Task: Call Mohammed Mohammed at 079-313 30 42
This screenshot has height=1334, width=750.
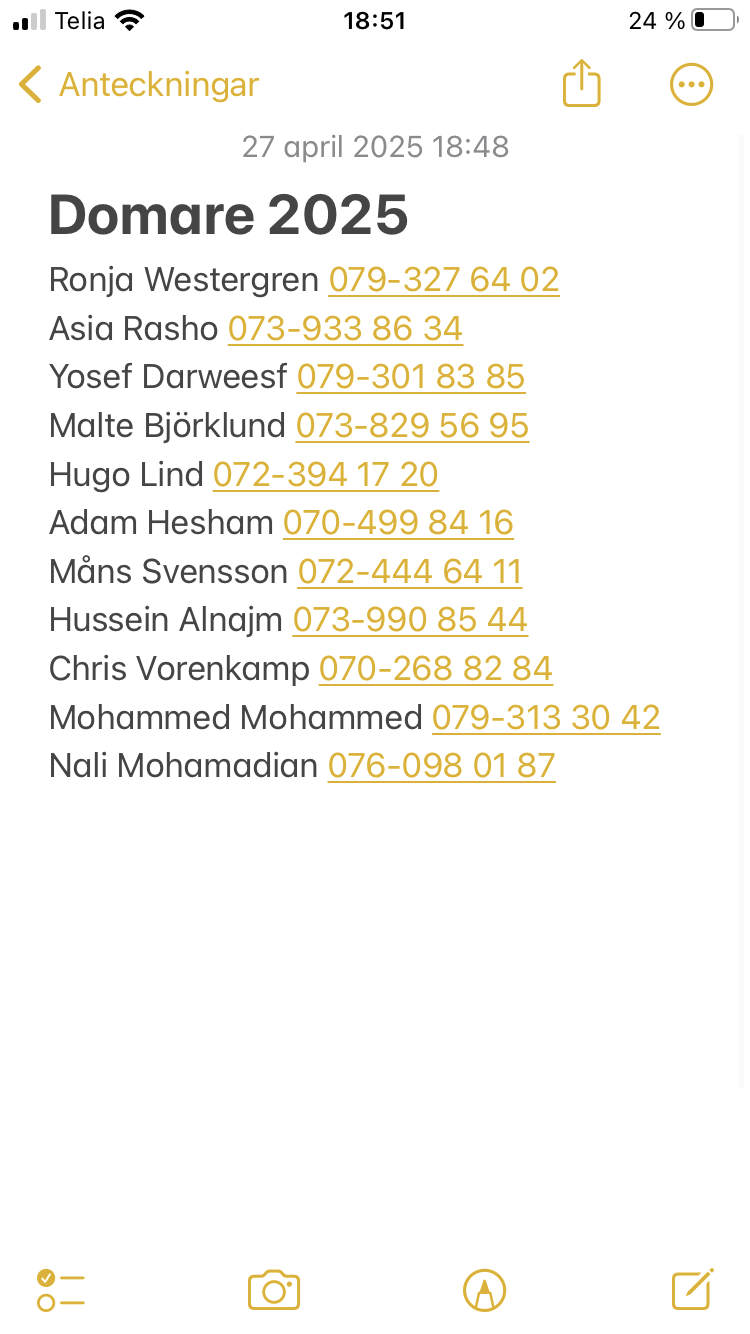Action: click(546, 717)
